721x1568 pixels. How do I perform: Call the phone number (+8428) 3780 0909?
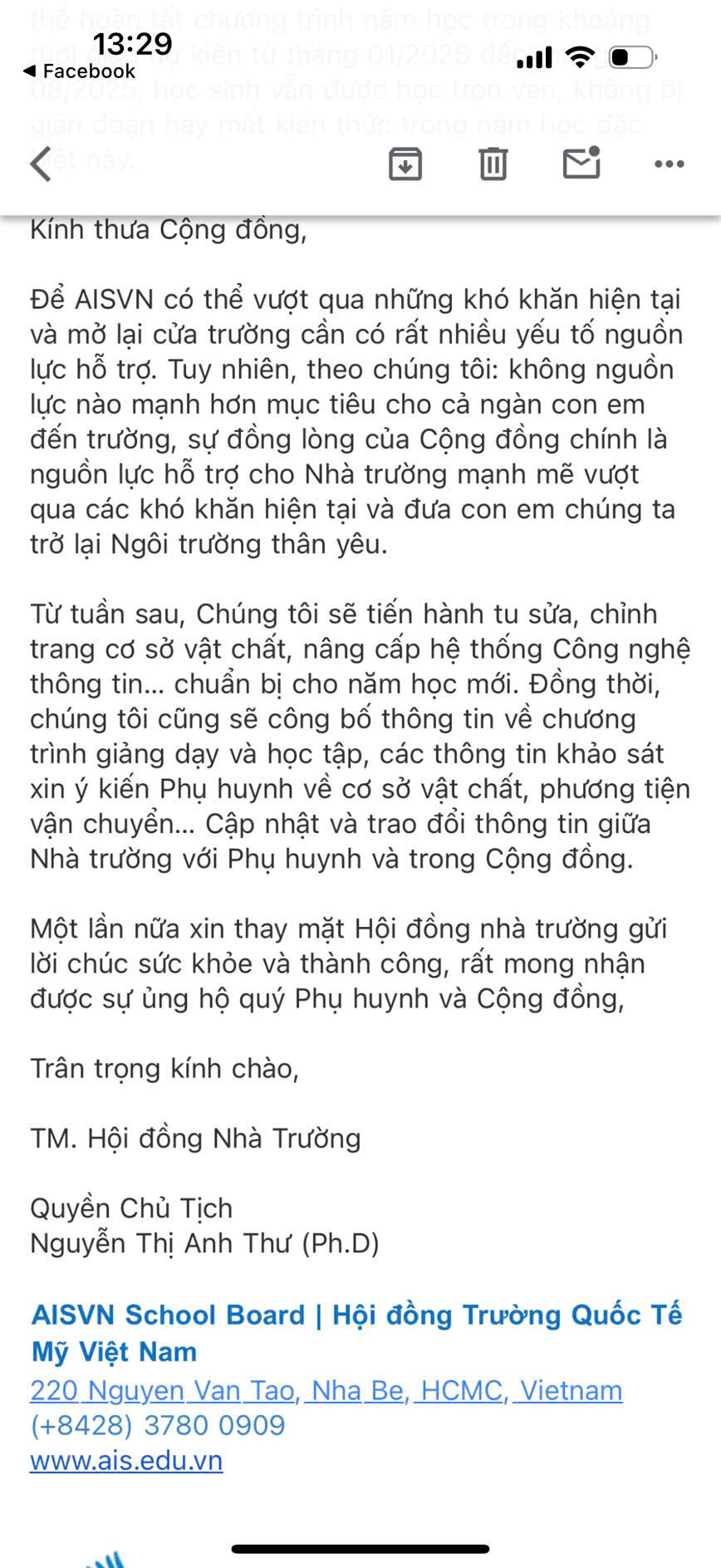tap(158, 1425)
